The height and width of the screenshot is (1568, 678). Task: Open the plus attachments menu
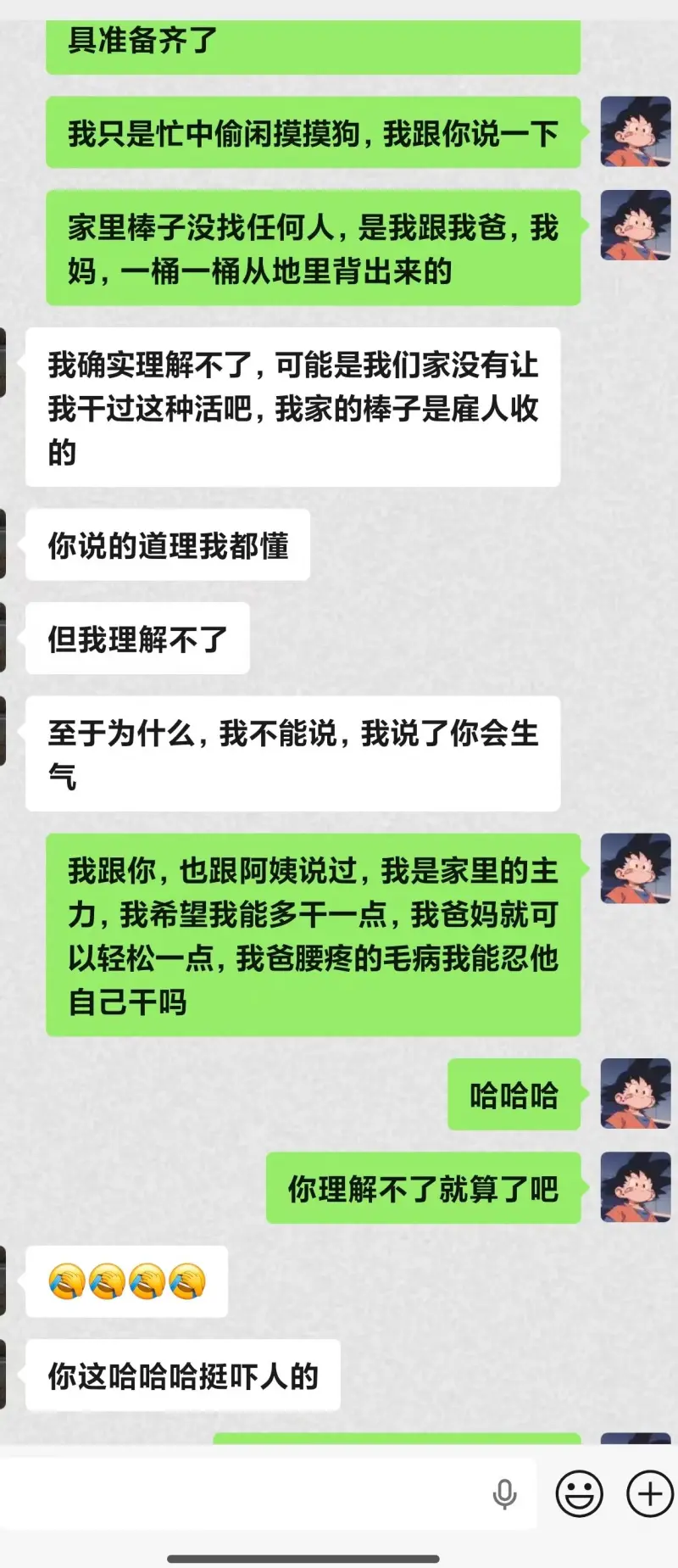[x=649, y=1493]
